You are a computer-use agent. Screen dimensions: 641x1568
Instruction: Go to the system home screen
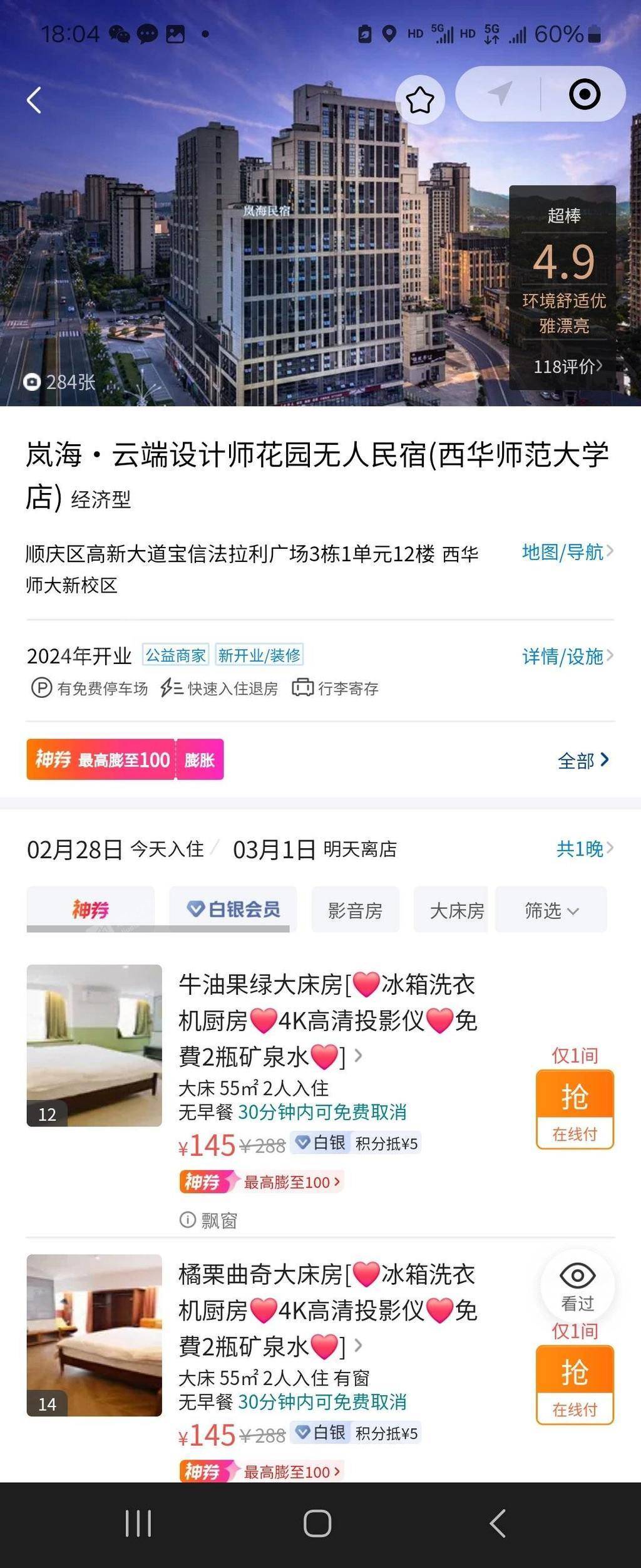[317, 1524]
